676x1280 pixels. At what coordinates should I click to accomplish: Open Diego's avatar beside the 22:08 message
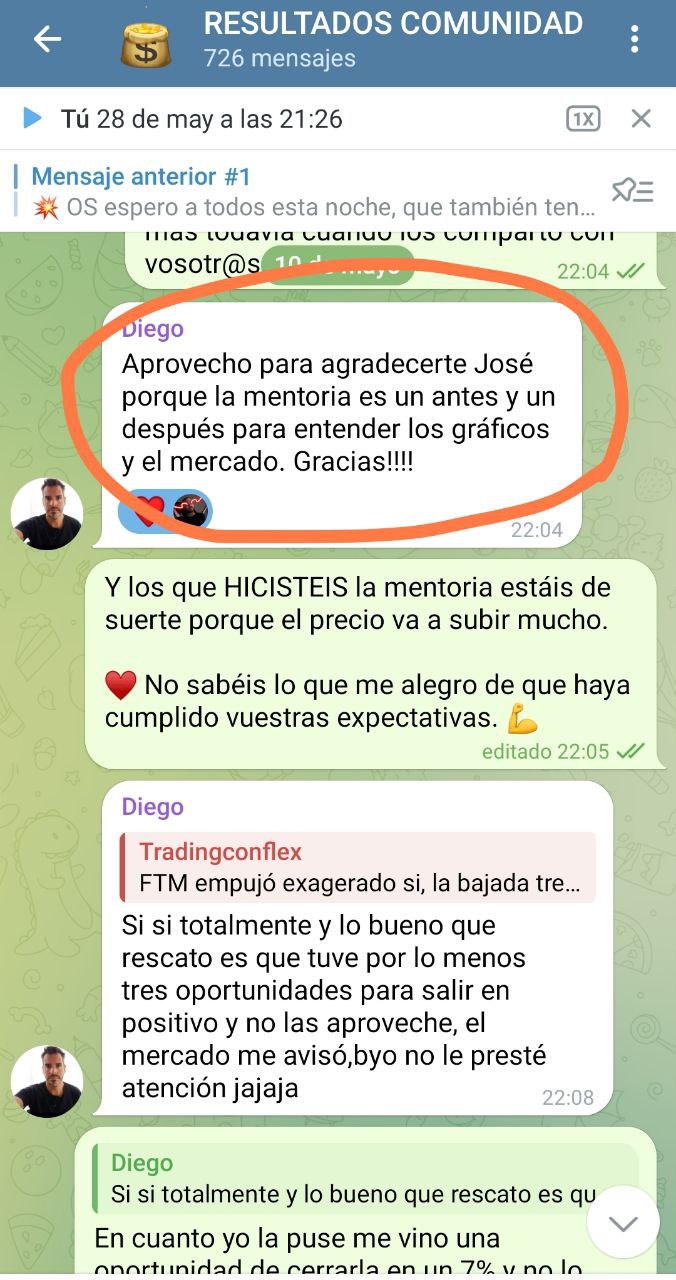pyautogui.click(x=46, y=1081)
